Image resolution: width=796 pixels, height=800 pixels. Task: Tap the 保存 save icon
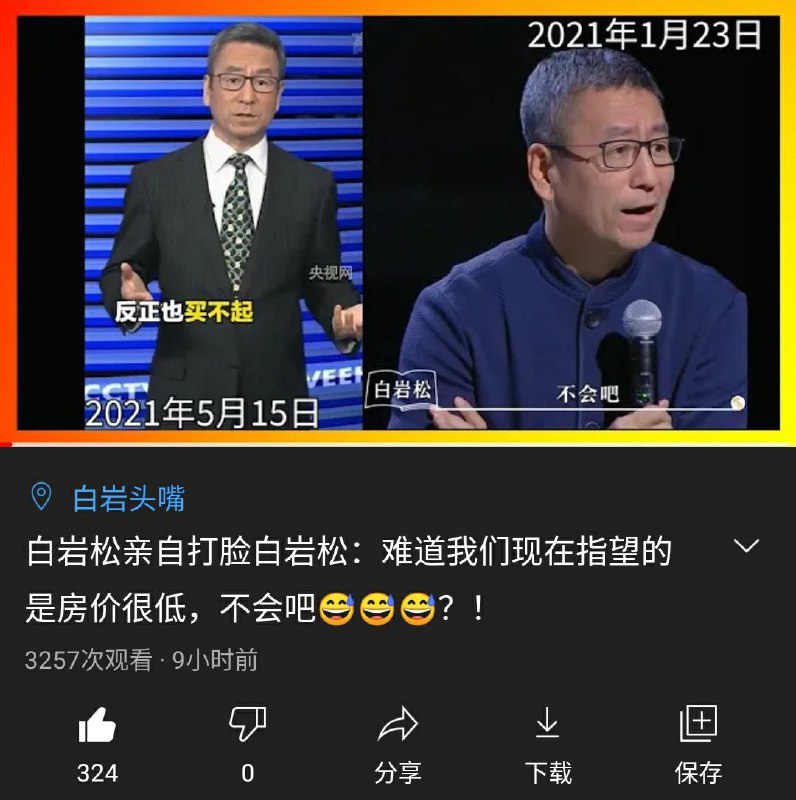click(x=697, y=722)
